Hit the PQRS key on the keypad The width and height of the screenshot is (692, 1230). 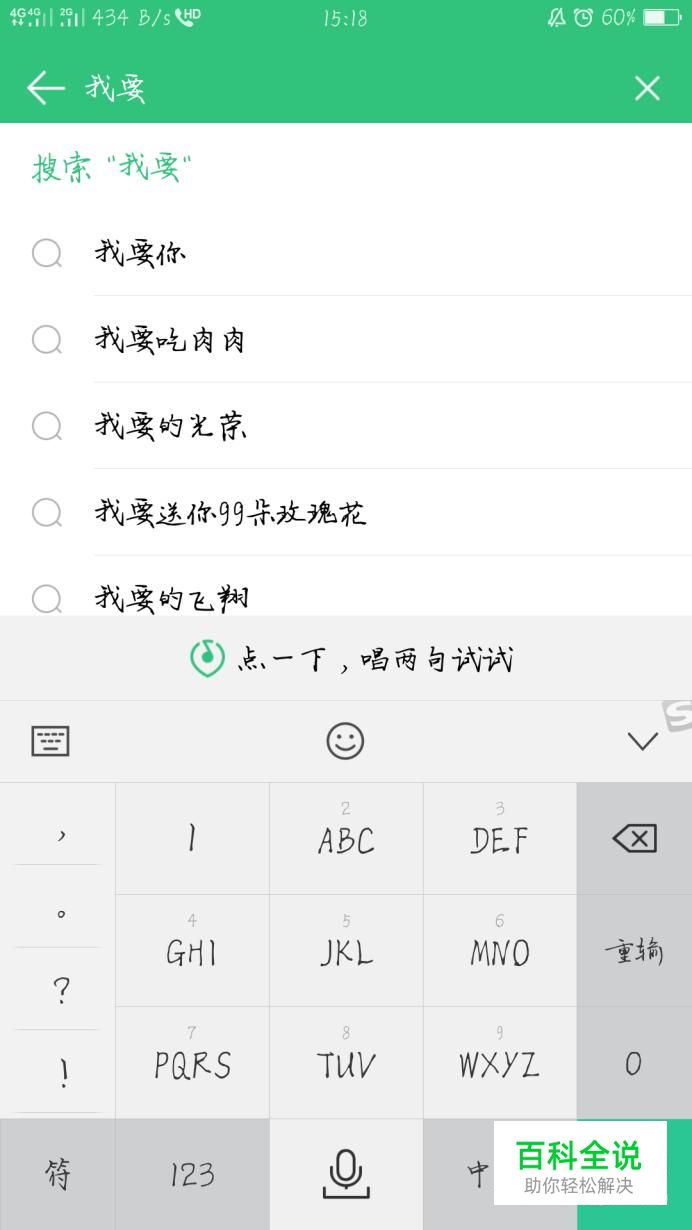pyautogui.click(x=192, y=1062)
